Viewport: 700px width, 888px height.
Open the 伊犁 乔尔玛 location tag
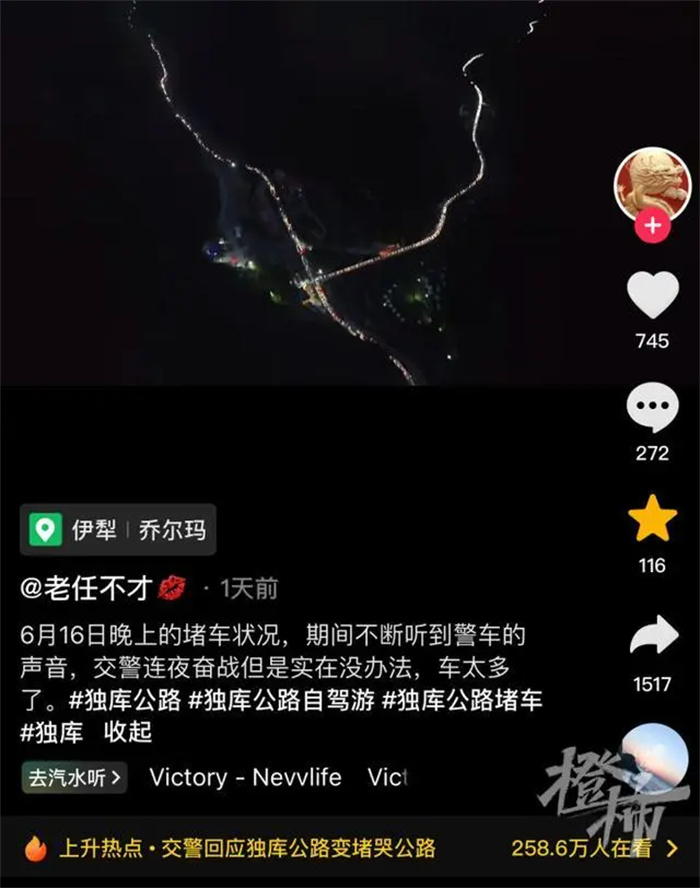click(118, 529)
